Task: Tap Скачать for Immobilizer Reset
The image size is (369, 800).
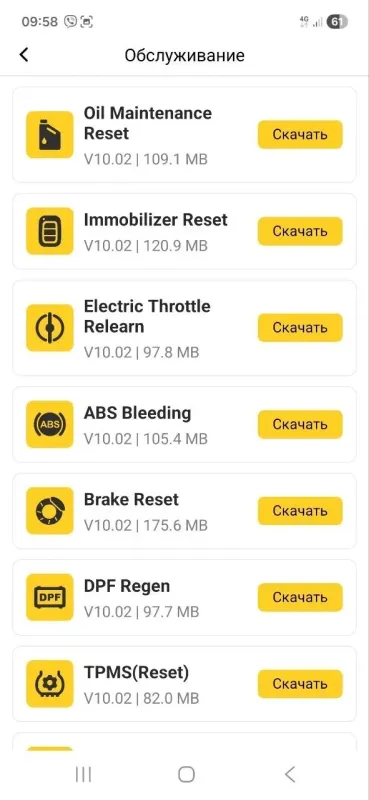Action: (x=300, y=231)
